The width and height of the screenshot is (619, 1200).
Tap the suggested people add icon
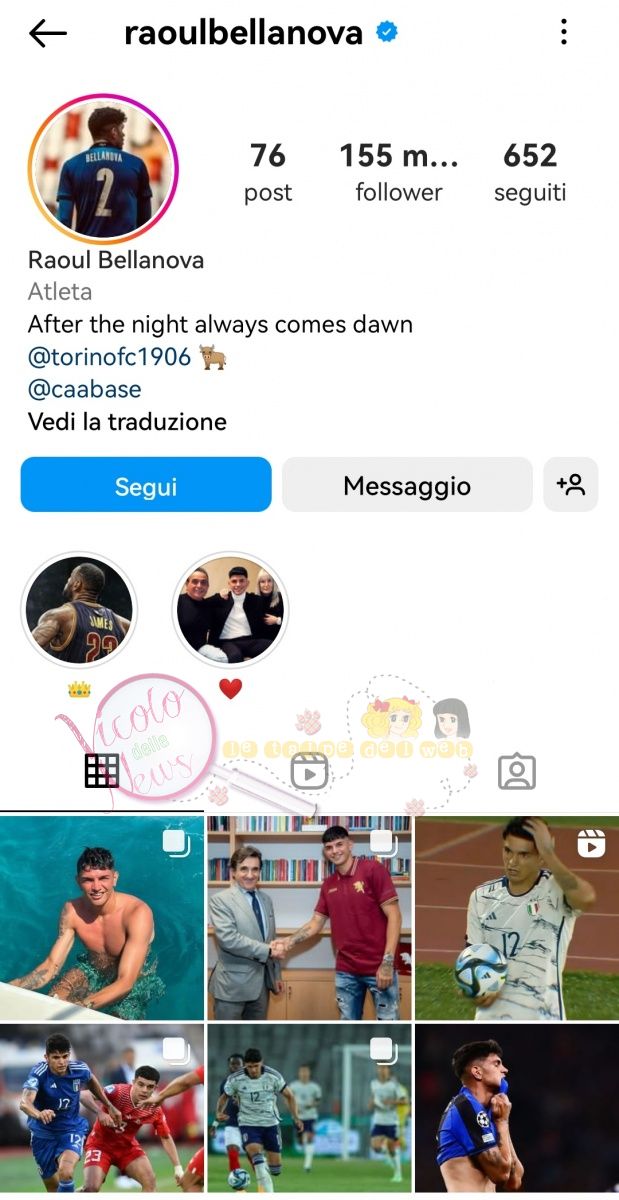coord(571,485)
